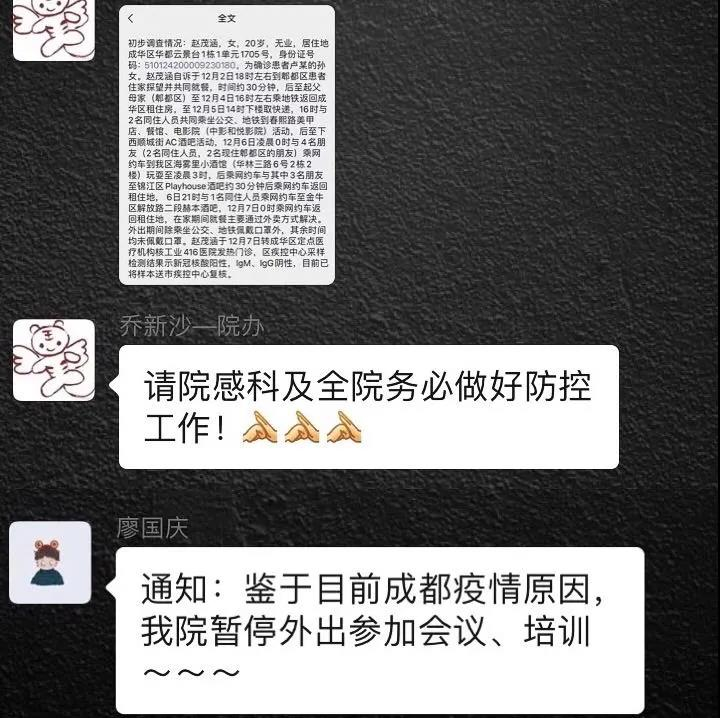Viewport: 720px width, 718px height.
Task: View profile of 乔新沙—院办 via avatar
Action: tap(54, 361)
